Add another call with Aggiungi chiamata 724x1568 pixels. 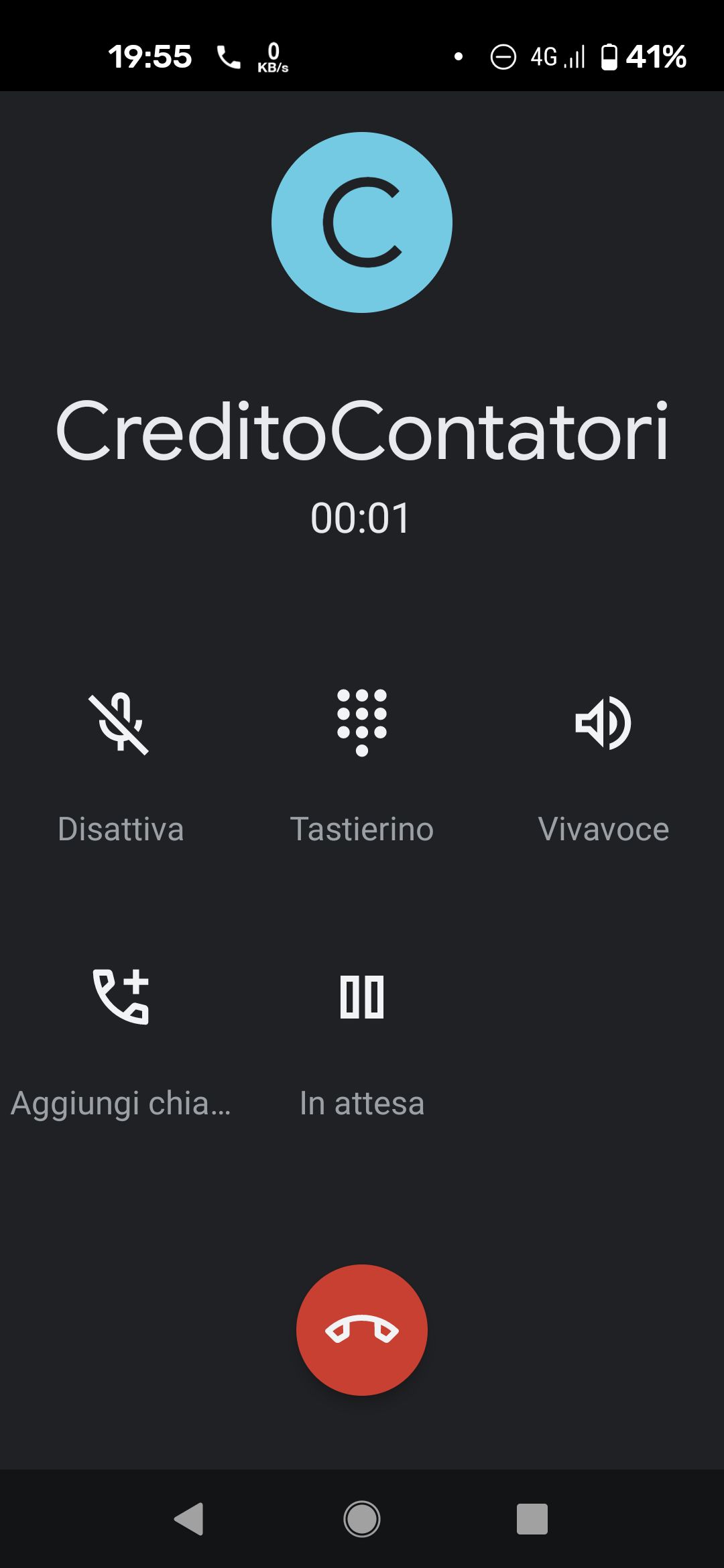pyautogui.click(x=121, y=997)
